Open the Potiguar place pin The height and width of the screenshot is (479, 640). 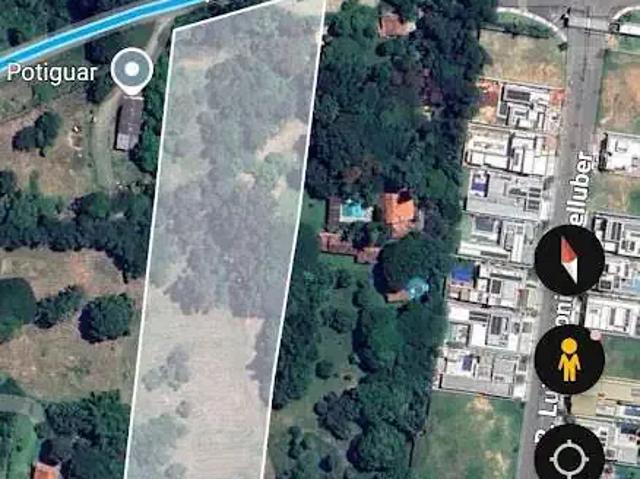click(x=130, y=70)
